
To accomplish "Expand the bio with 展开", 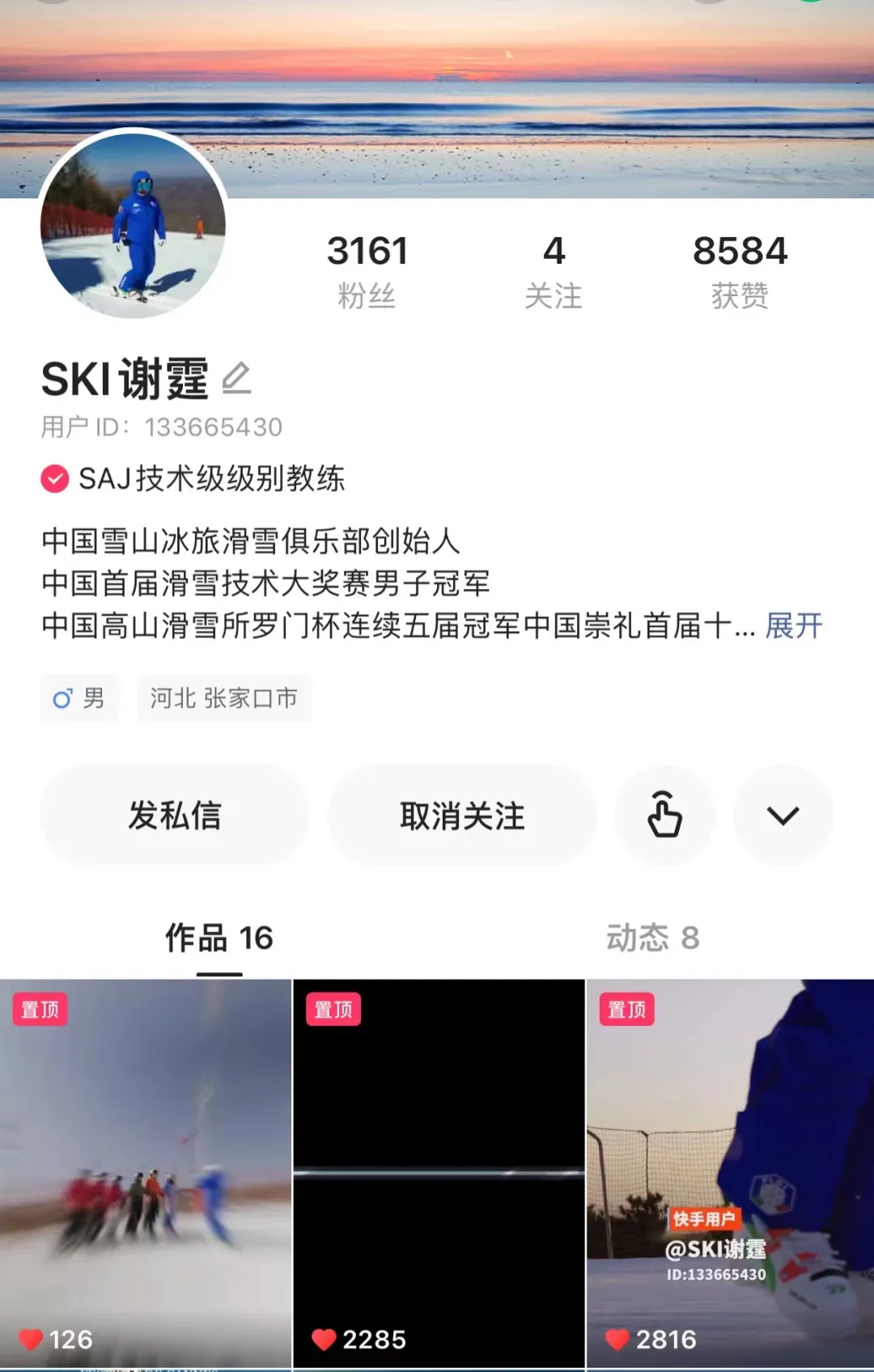I will [x=794, y=625].
